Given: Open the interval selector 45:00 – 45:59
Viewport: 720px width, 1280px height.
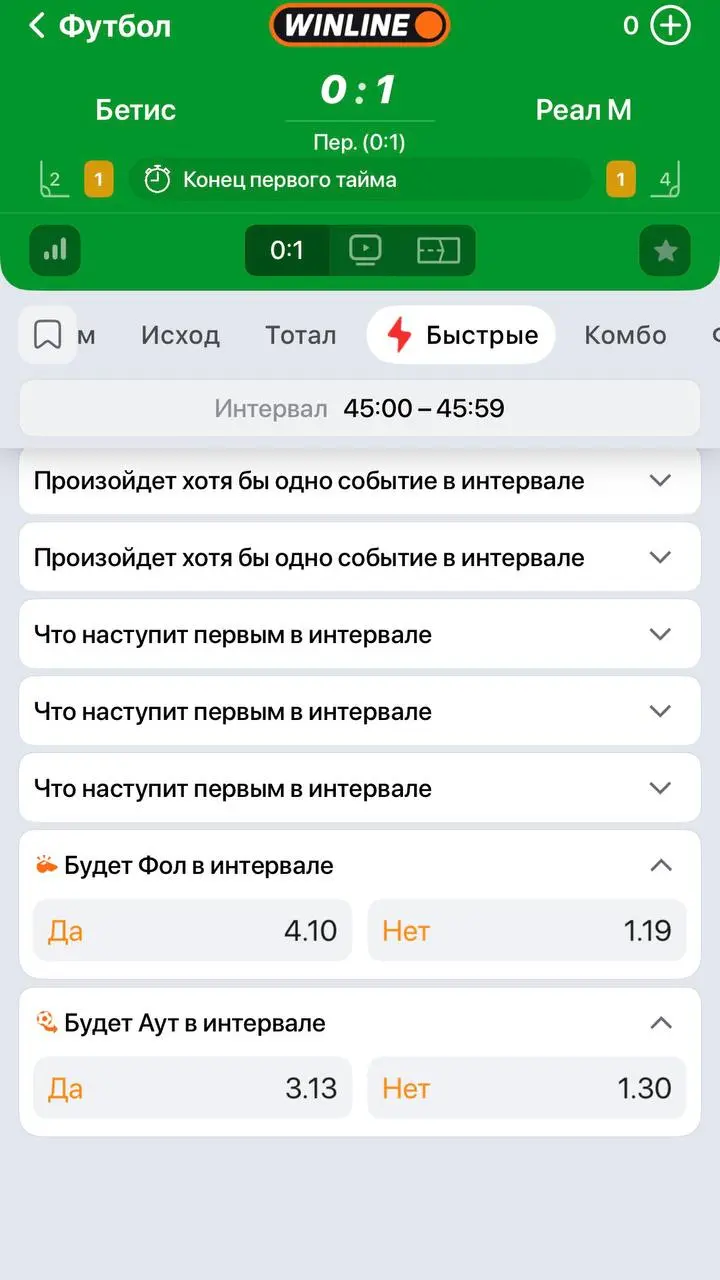Looking at the screenshot, I should pyautogui.click(x=359, y=408).
